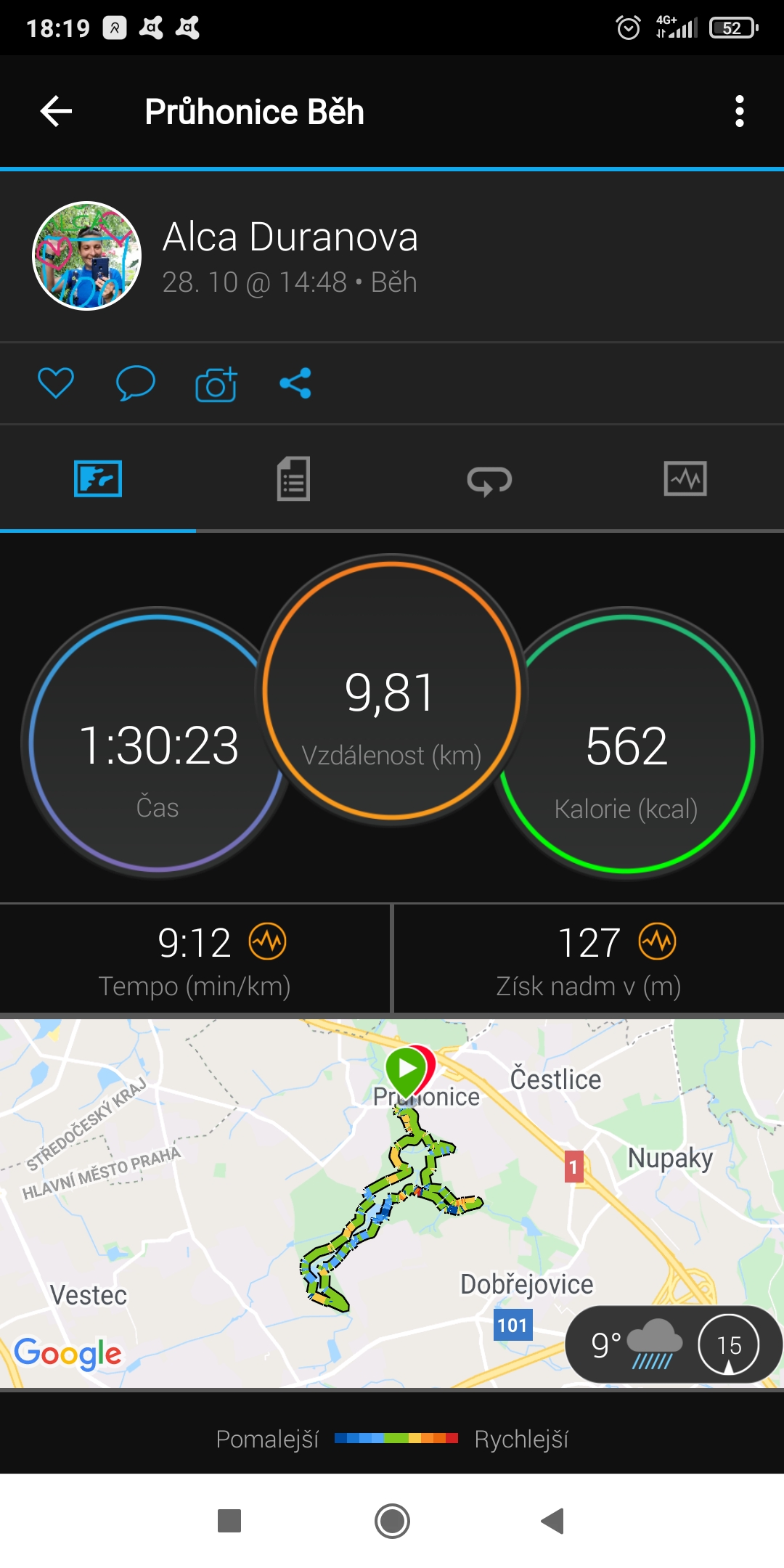Open the 9:12 tempo insight icon

[268, 942]
